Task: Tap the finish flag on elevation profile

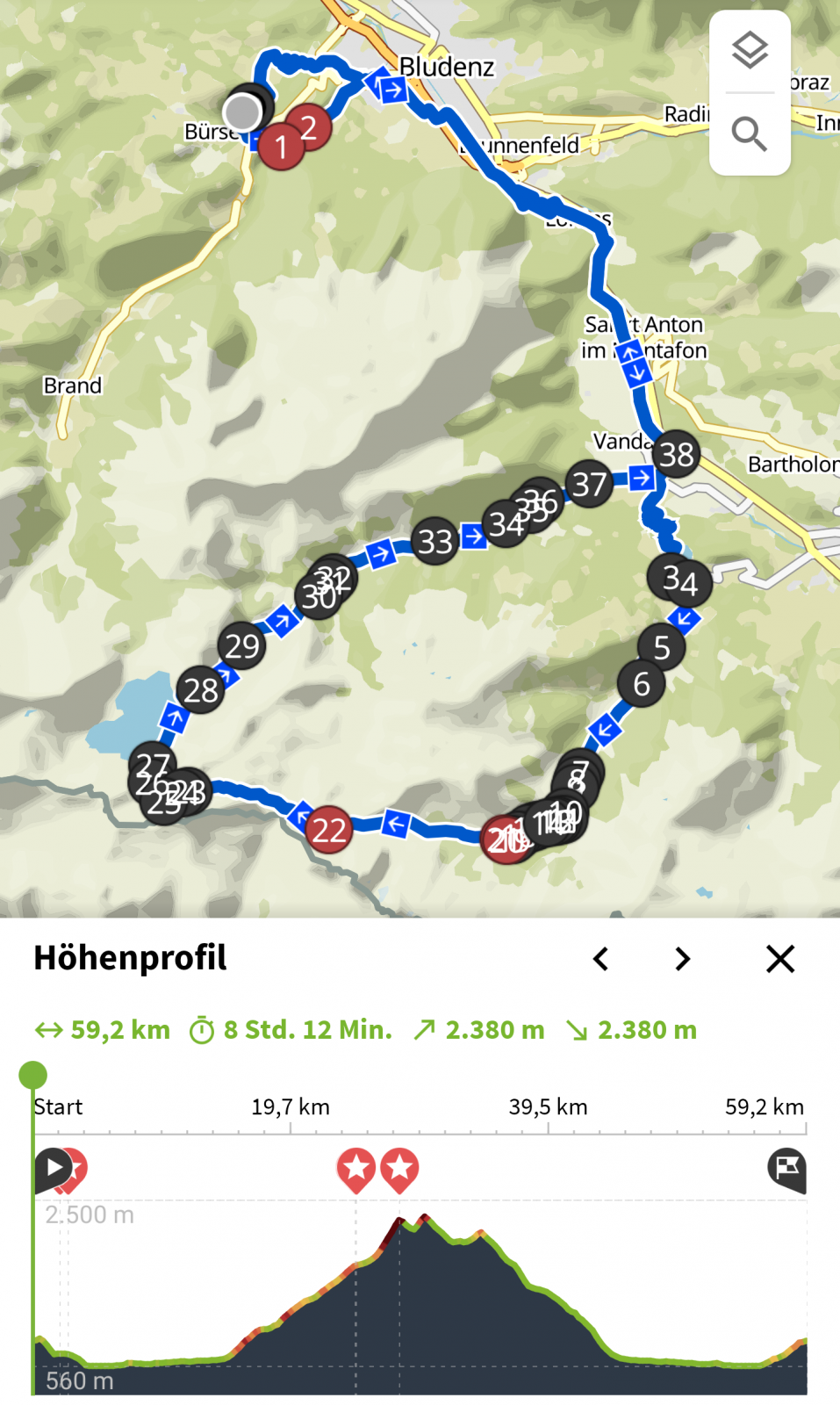Action: [787, 1169]
